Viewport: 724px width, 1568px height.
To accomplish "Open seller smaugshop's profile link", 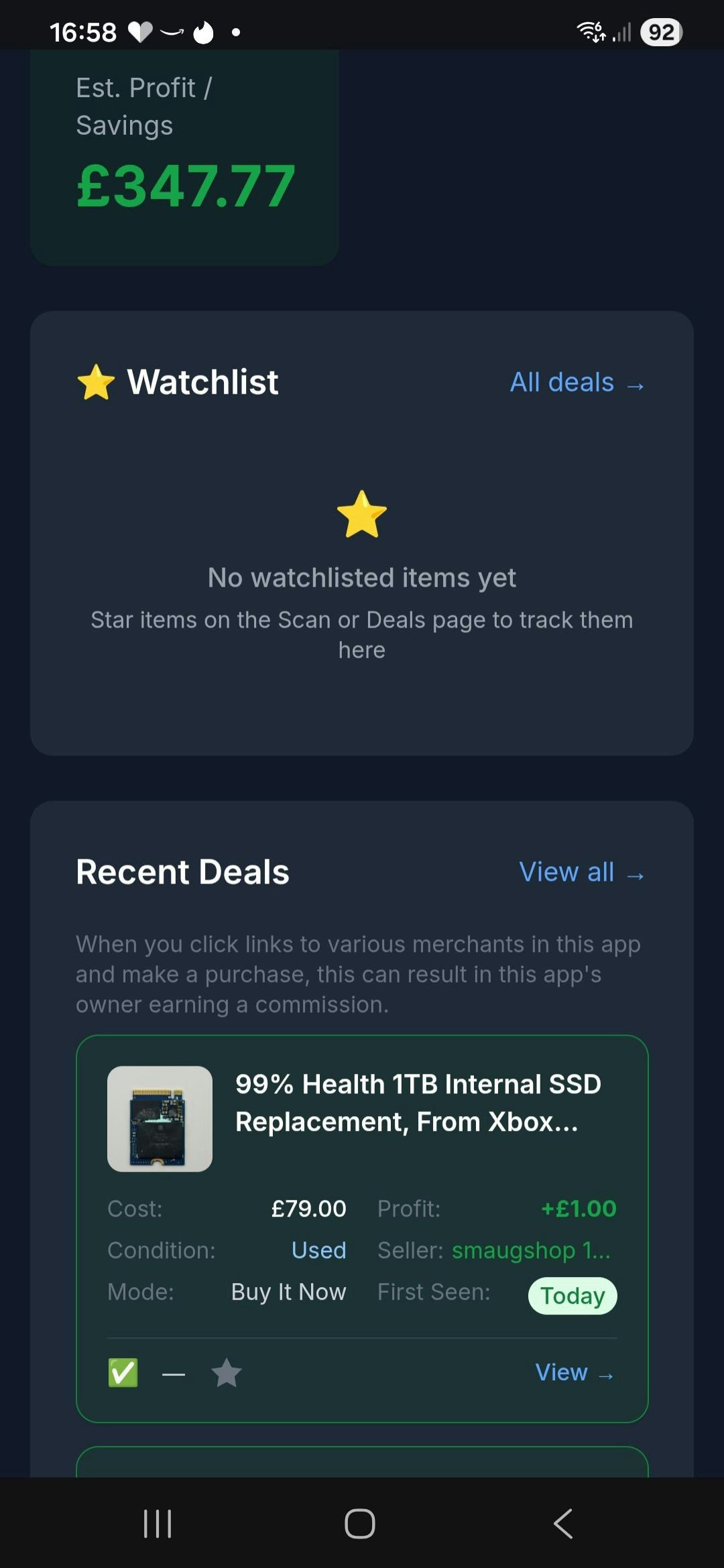I will click(x=530, y=1250).
